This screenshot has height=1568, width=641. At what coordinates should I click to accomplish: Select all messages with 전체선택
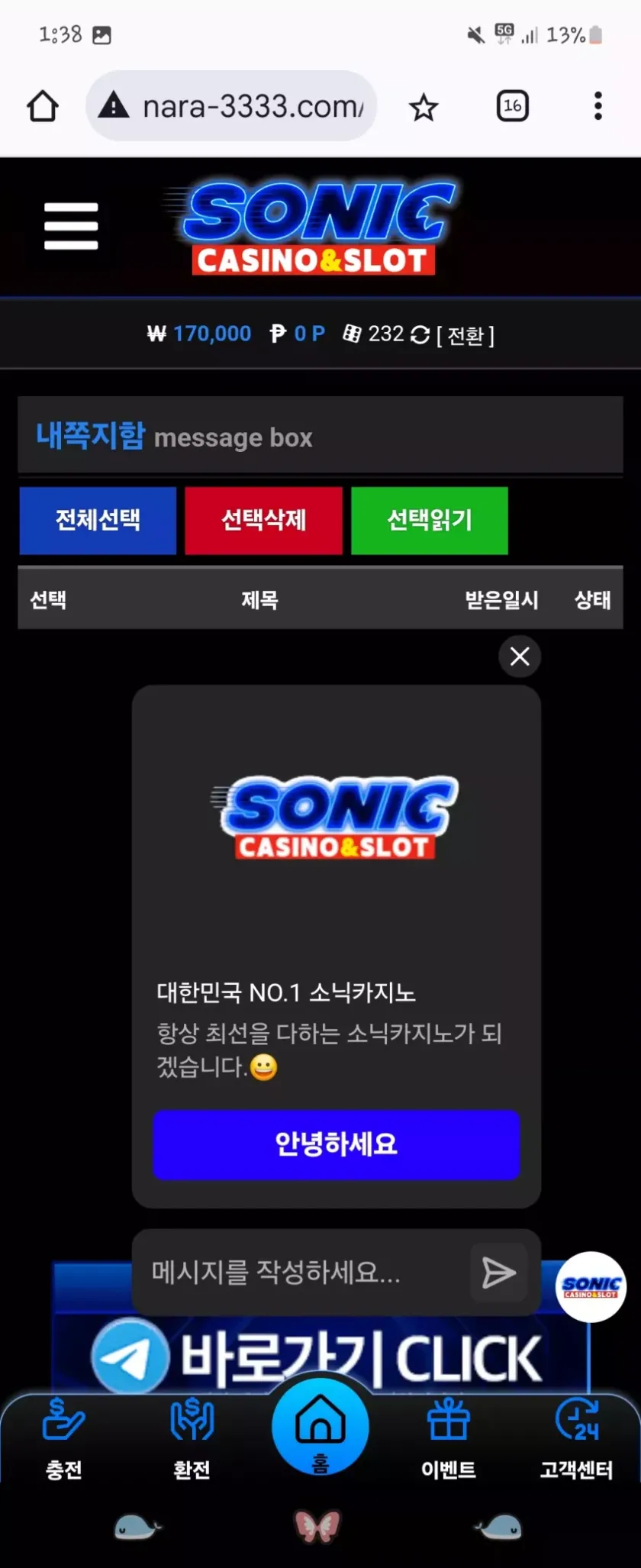point(98,521)
